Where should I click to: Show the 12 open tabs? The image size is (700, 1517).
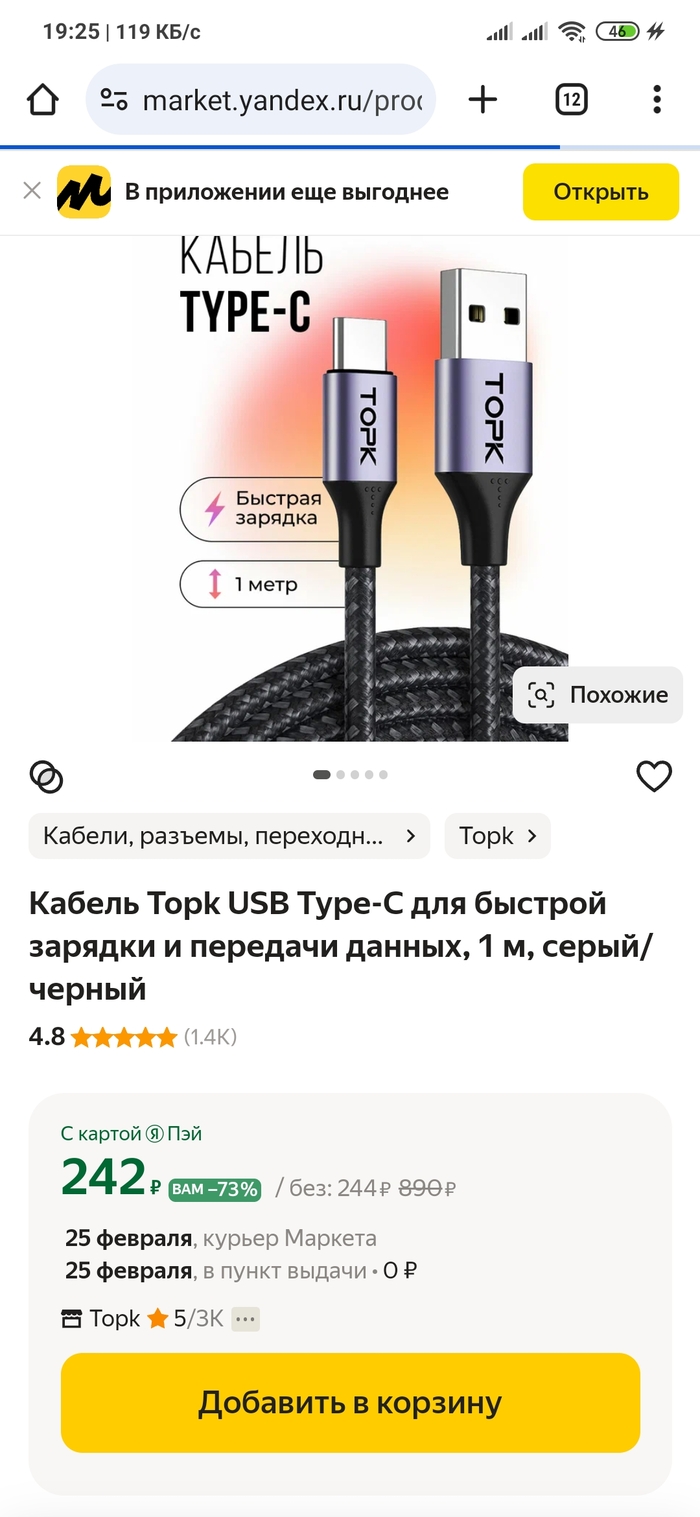571,100
